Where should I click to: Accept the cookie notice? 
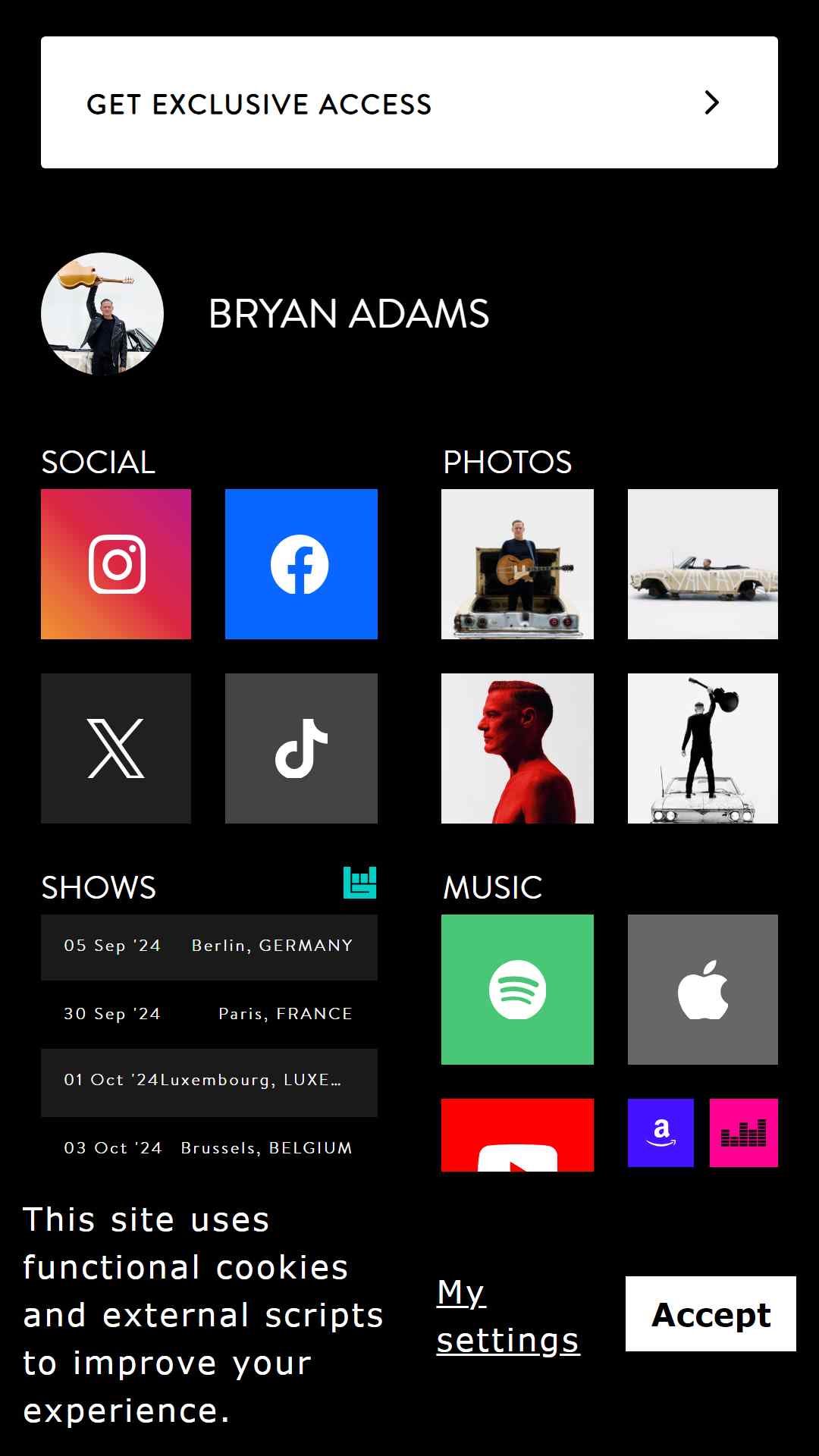tap(711, 1313)
